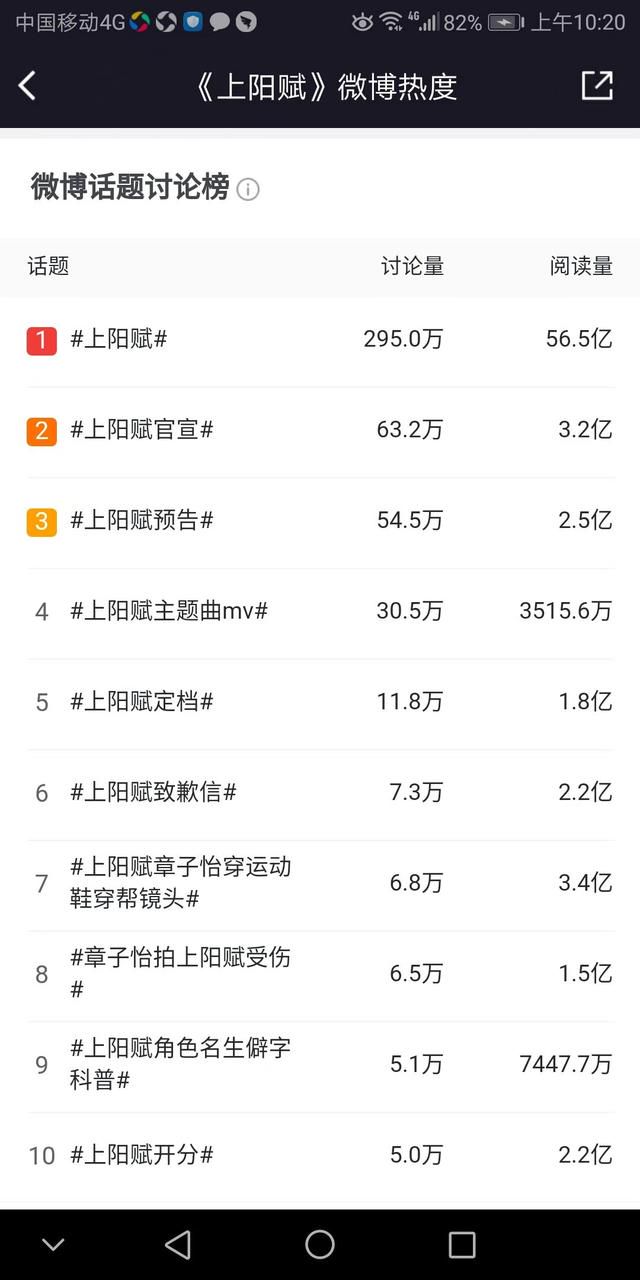Screen dimensions: 640x1280
Task: Select the #上阳赋开分# topic row
Action: pyautogui.click(x=320, y=1157)
